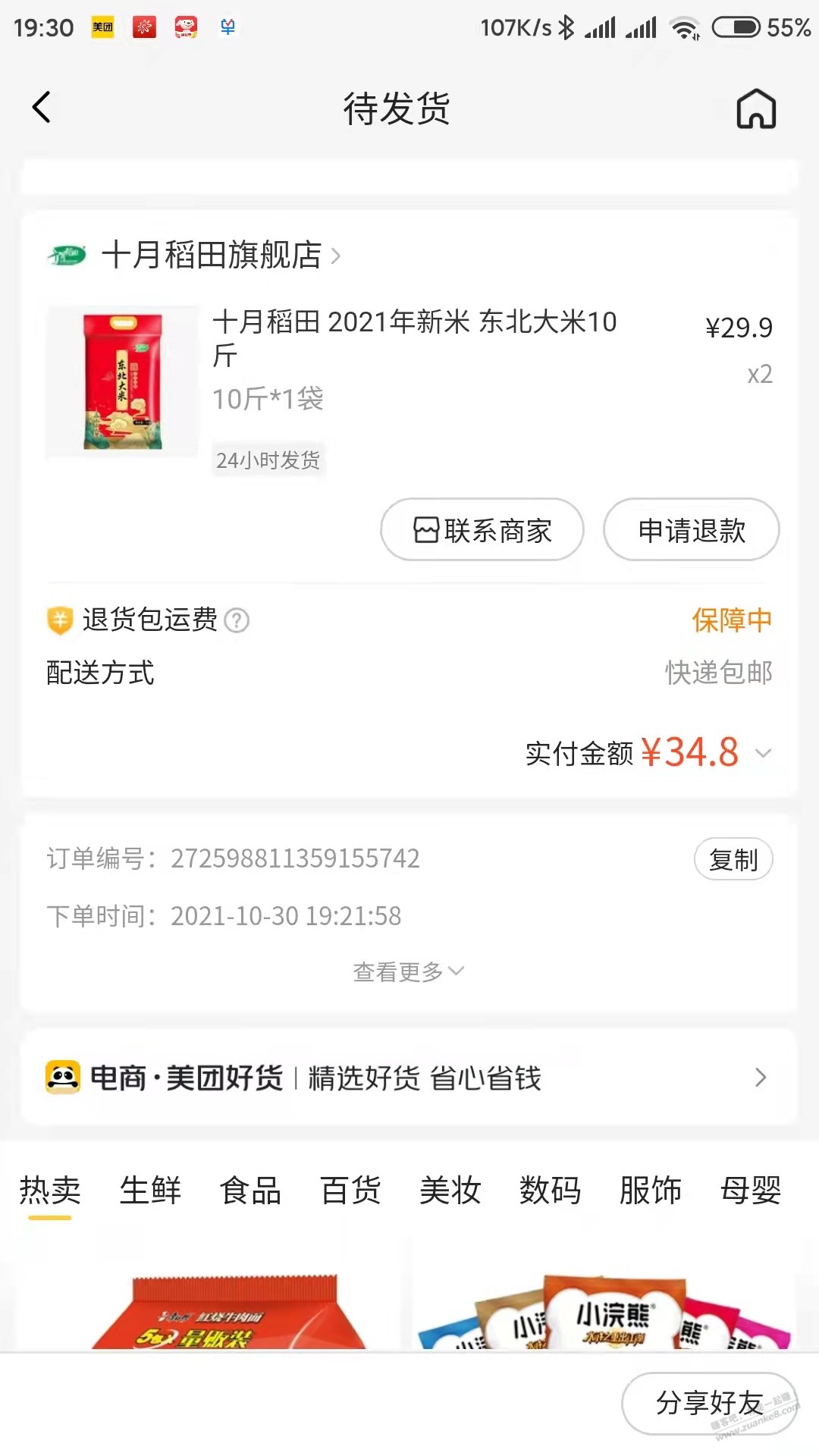Expand 查看更多 order information
This screenshot has height=1456, width=819.
[408, 971]
